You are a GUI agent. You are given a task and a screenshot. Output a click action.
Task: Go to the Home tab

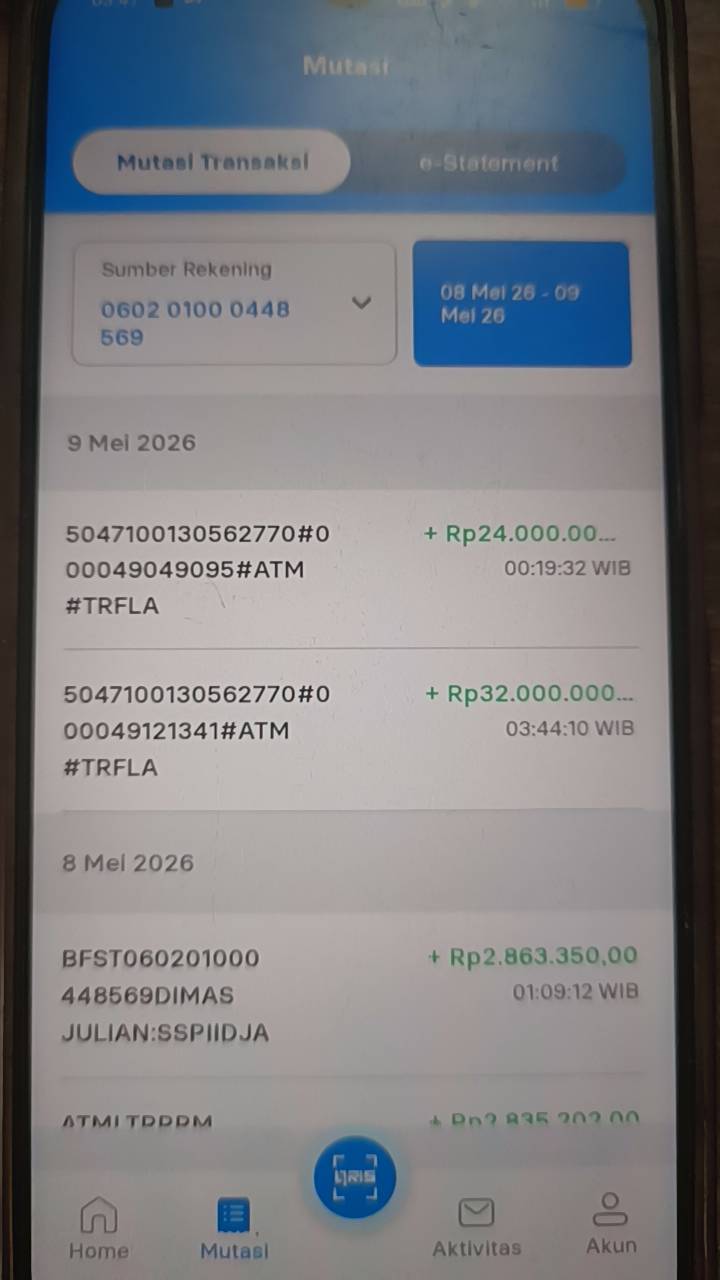tap(98, 1227)
